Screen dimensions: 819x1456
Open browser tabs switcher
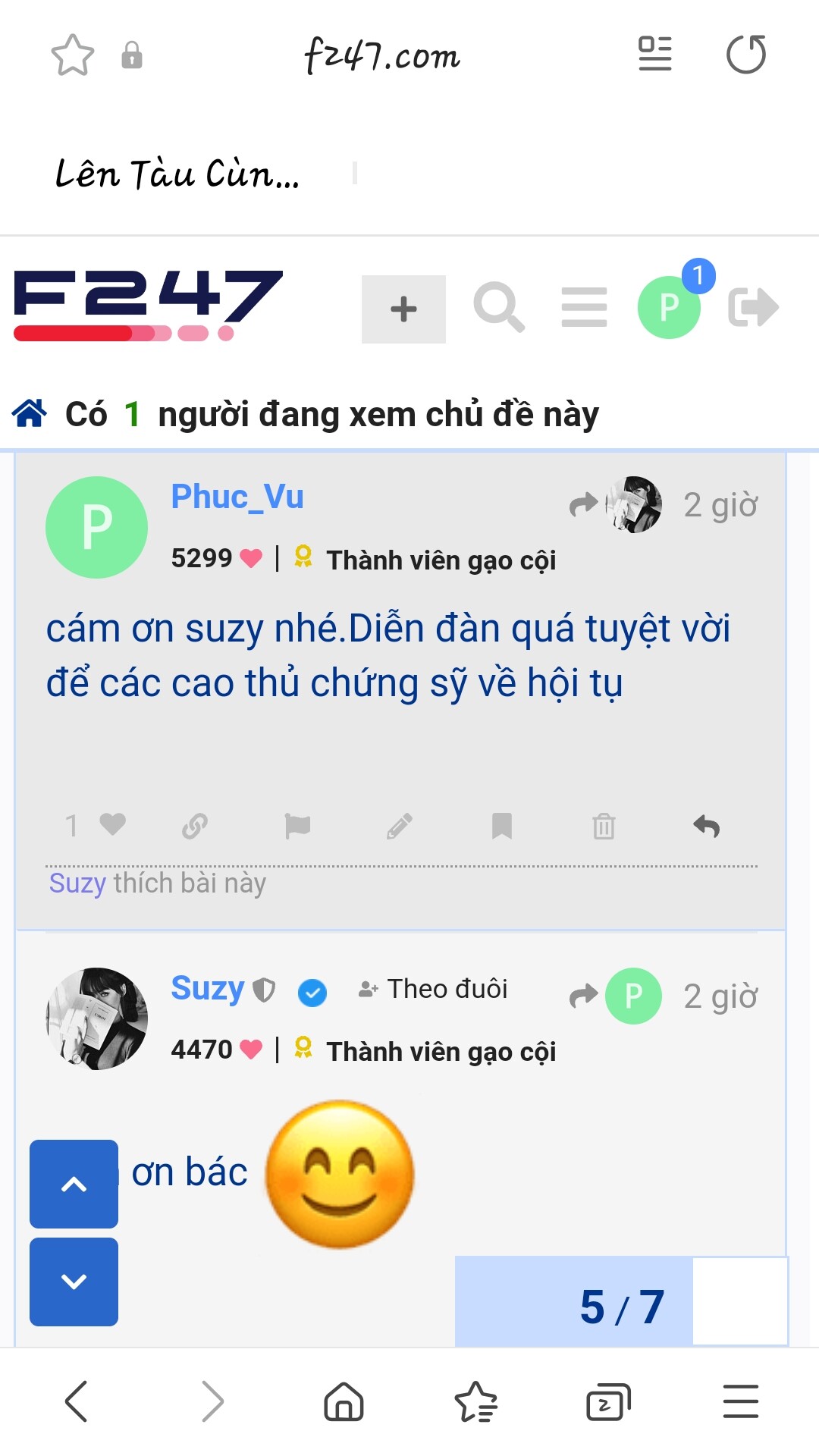(x=608, y=1401)
